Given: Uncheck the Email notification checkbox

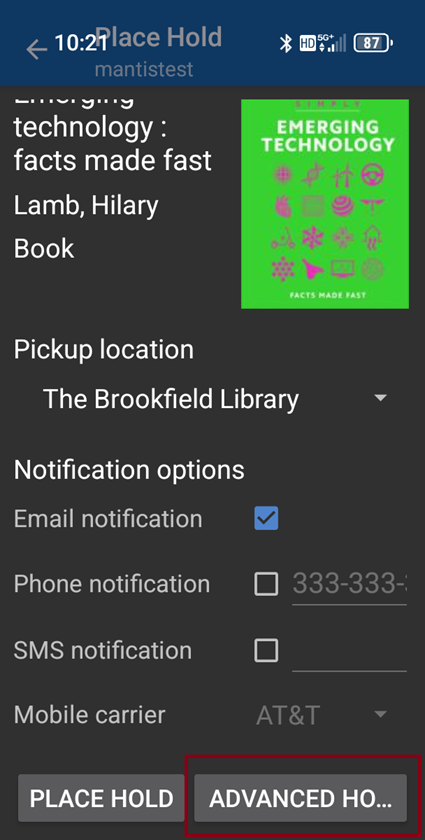Looking at the screenshot, I should tap(266, 518).
